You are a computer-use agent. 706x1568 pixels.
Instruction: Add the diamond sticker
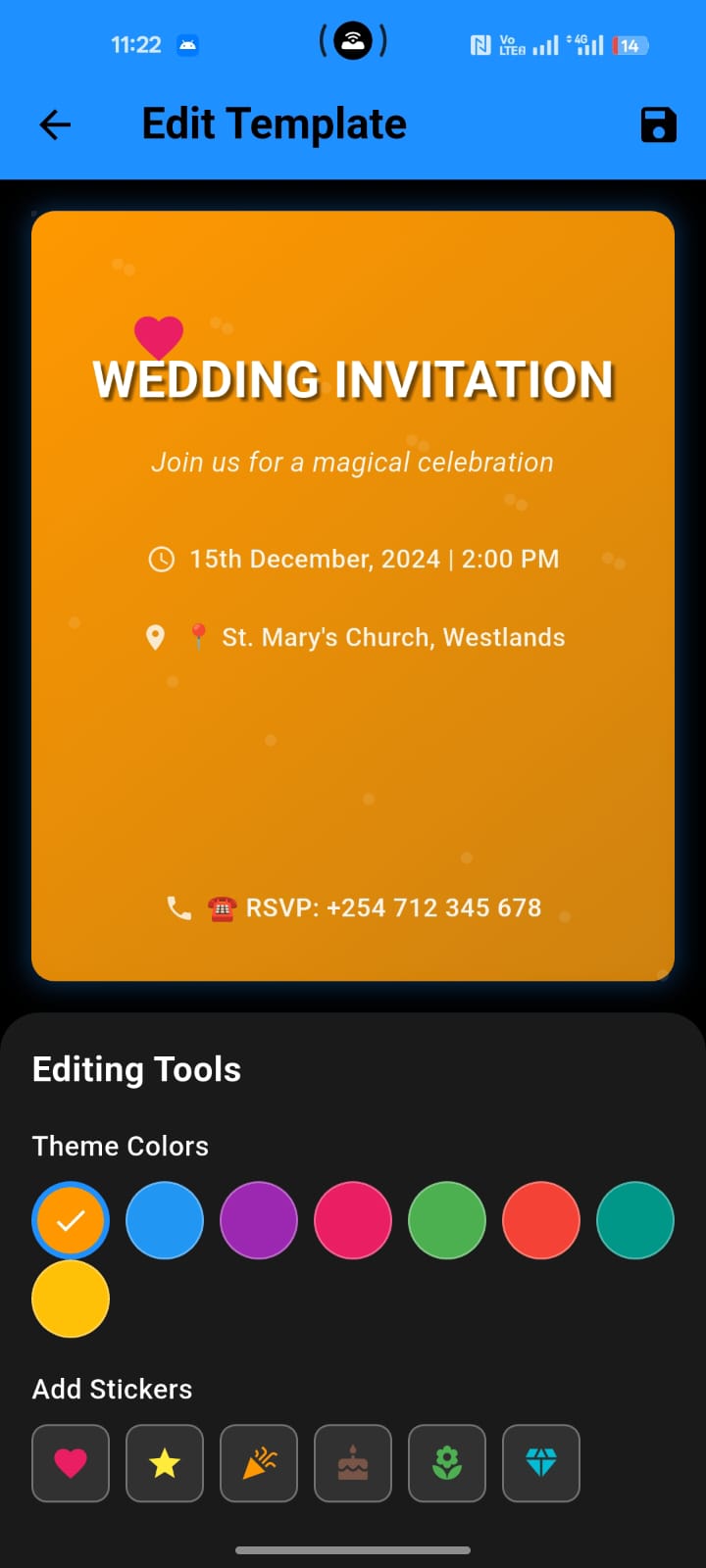(541, 1463)
